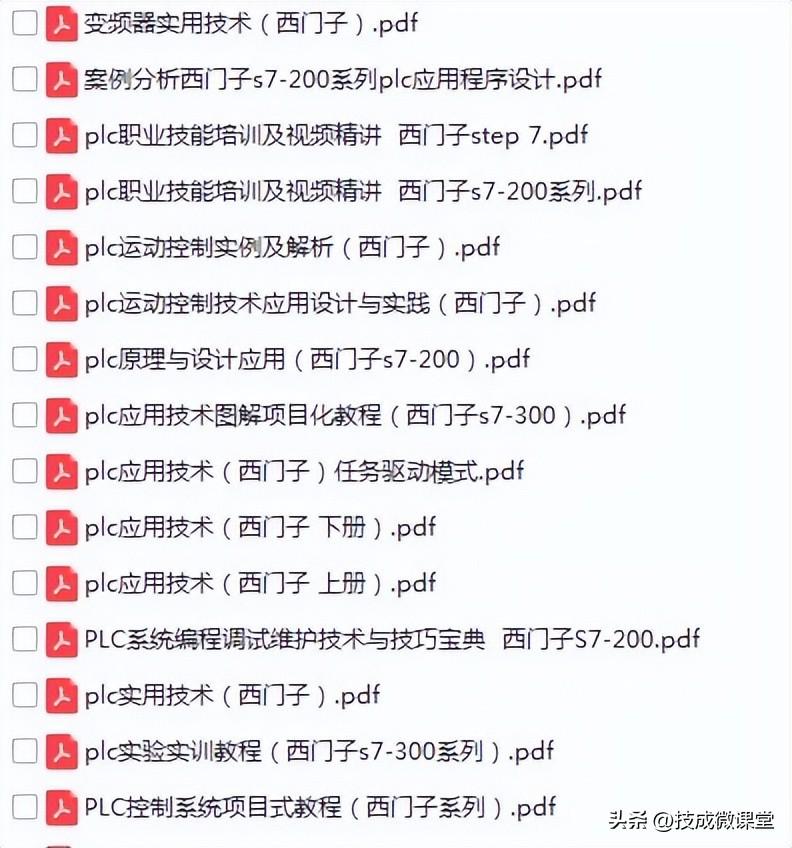792x848 pixels.
Task: Tick the checkbox for 变频器实用技术（西门子）.pdf
Action: [25, 23]
